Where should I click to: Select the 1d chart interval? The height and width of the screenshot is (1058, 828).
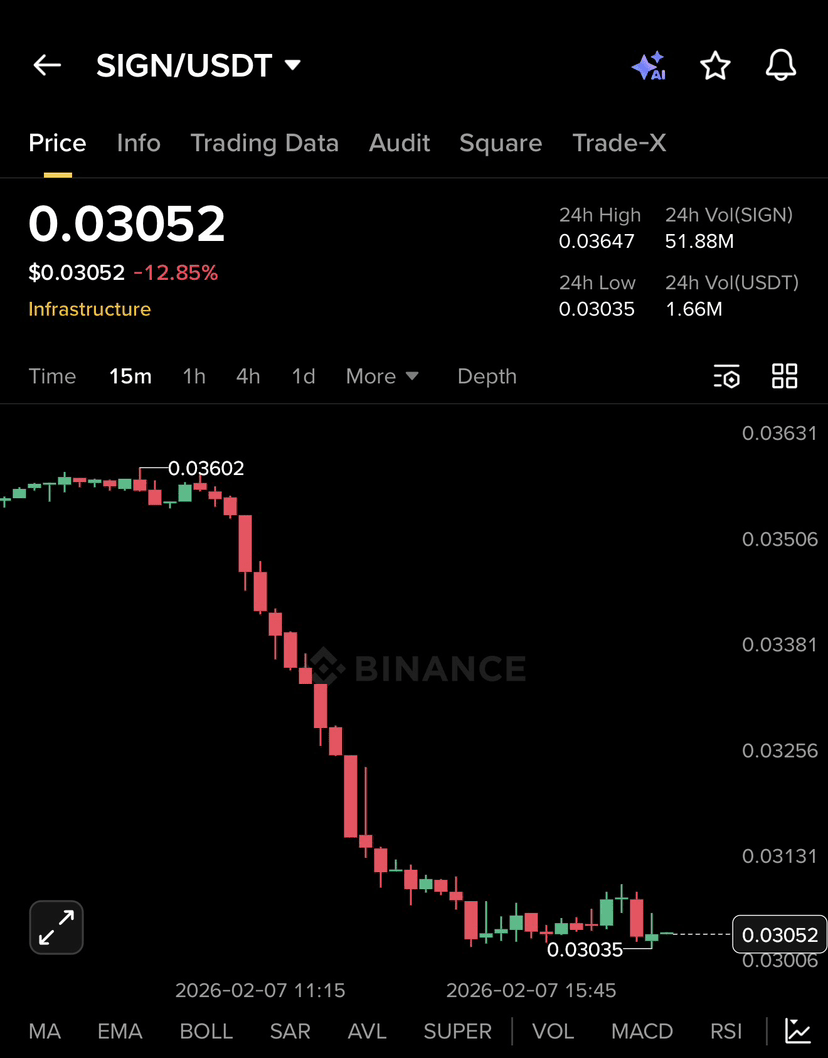pos(303,376)
